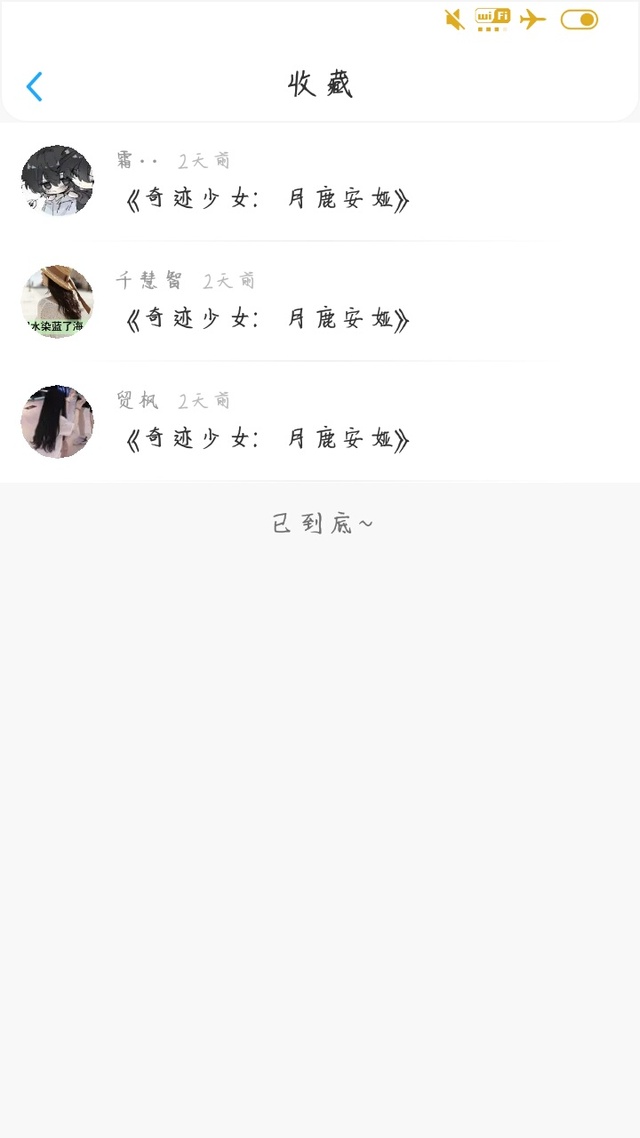The width and height of the screenshot is (640, 1138).
Task: Go back from the 收藏 page
Action: click(34, 87)
